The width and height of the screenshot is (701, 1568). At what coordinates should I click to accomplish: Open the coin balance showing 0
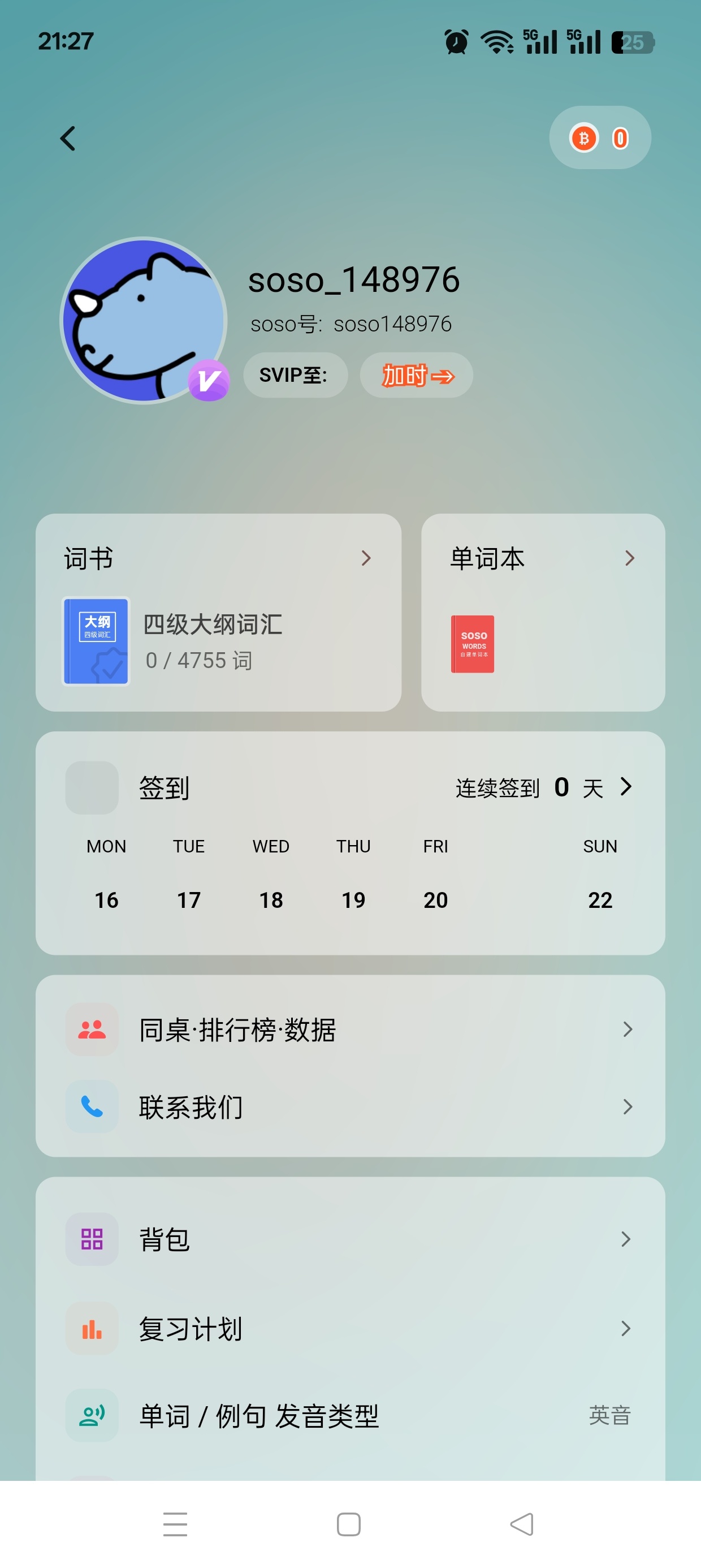(599, 138)
